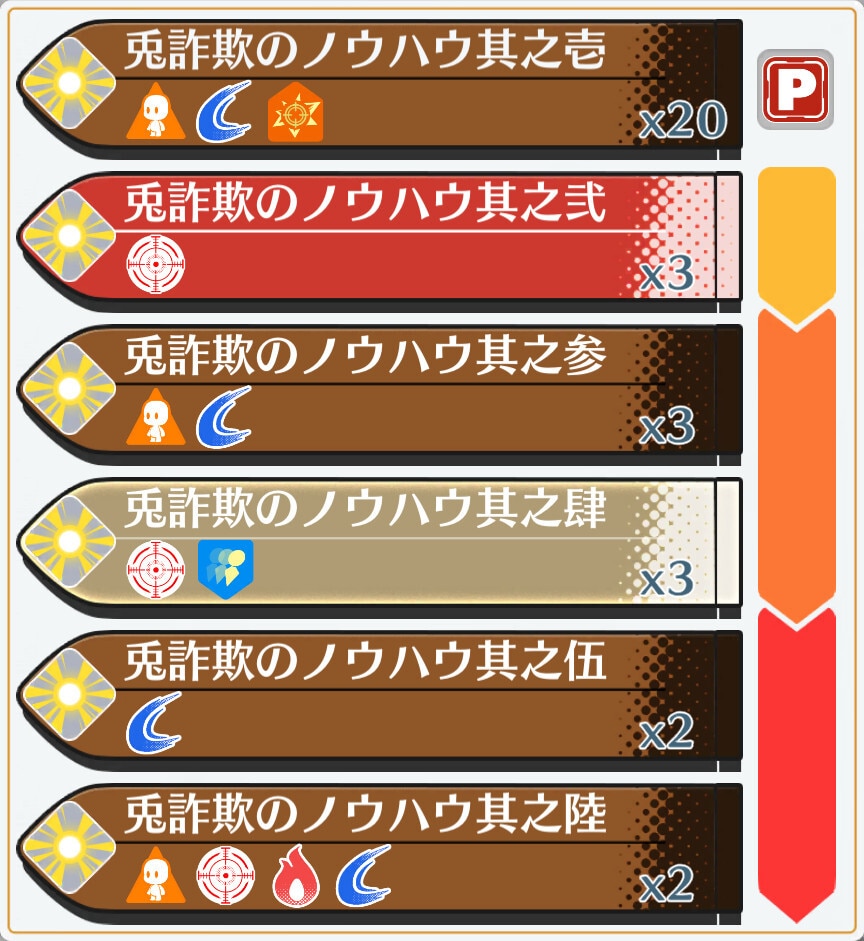
Task: View the 兎詐欺のノウハウ其之陸 skill
Action: coord(380,852)
